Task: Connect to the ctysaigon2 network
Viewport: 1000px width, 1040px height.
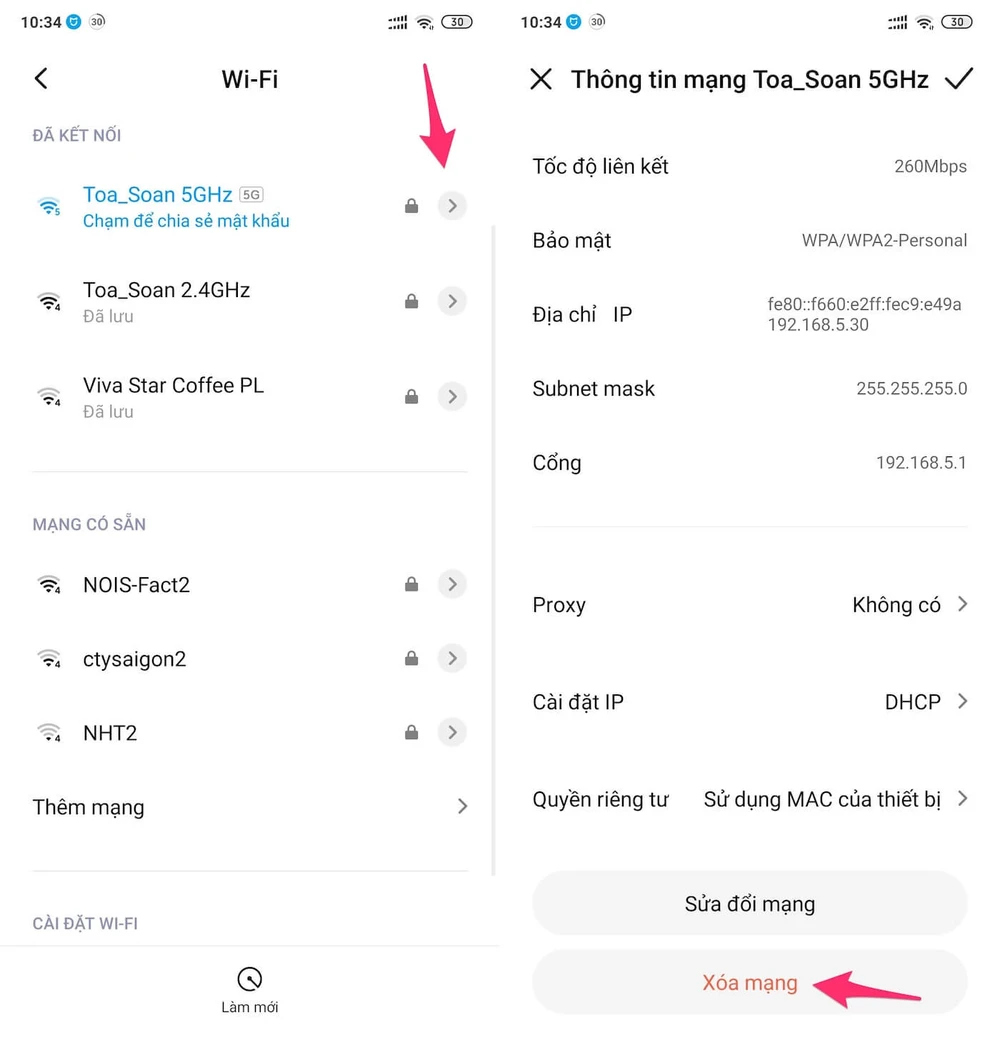Action: coord(134,659)
